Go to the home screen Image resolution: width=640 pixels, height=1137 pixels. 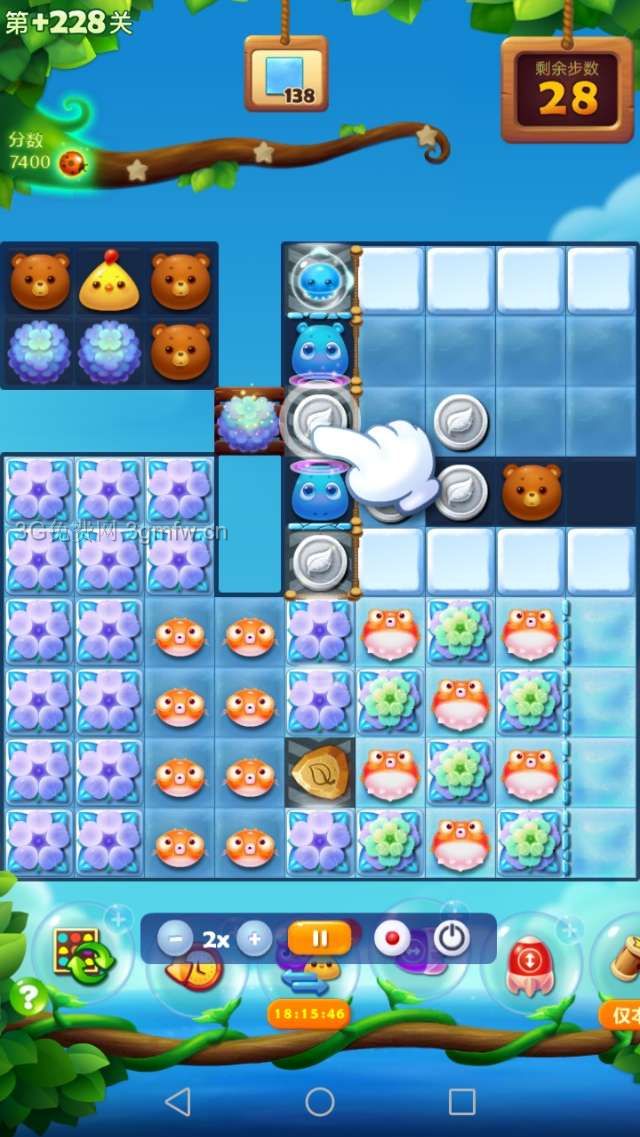tap(320, 1101)
